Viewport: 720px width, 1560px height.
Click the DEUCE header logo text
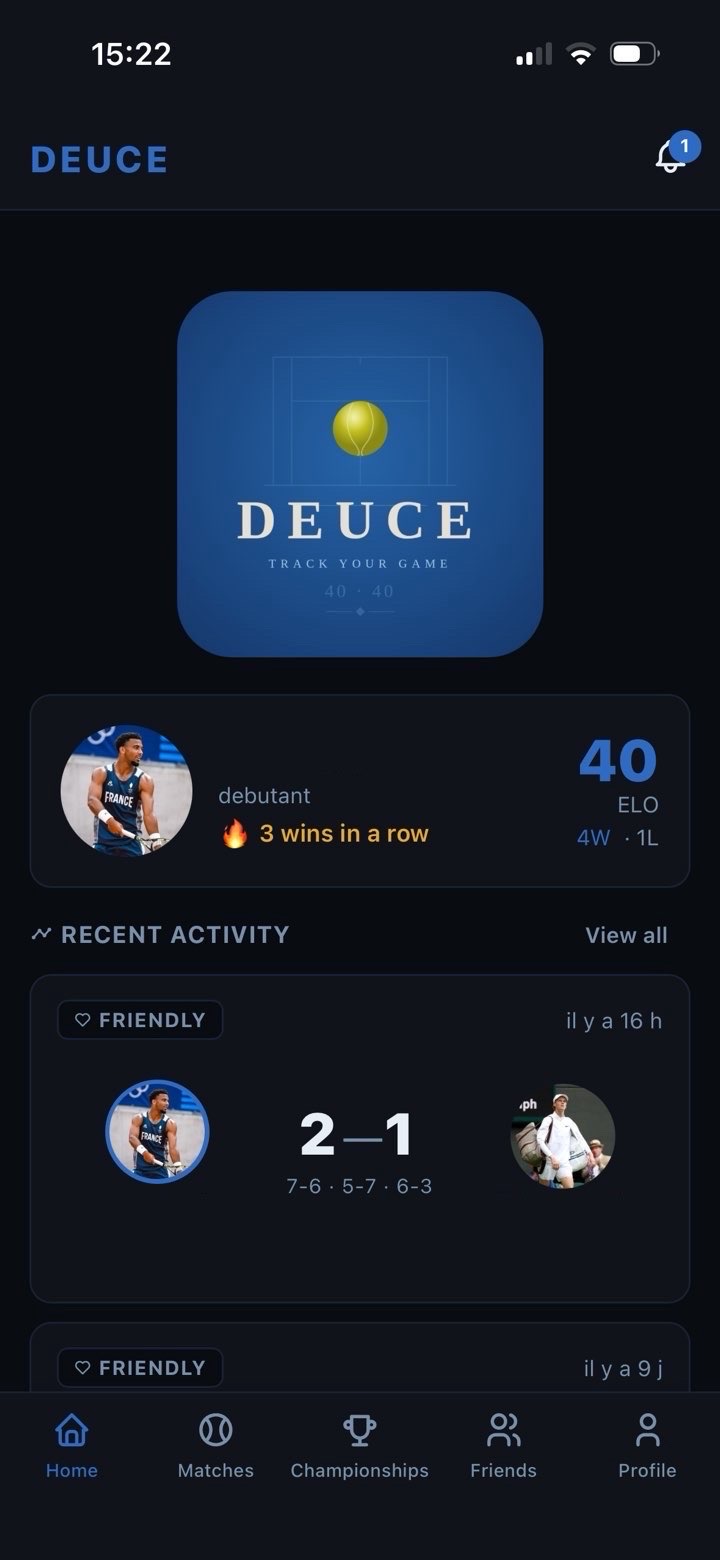(x=98, y=158)
